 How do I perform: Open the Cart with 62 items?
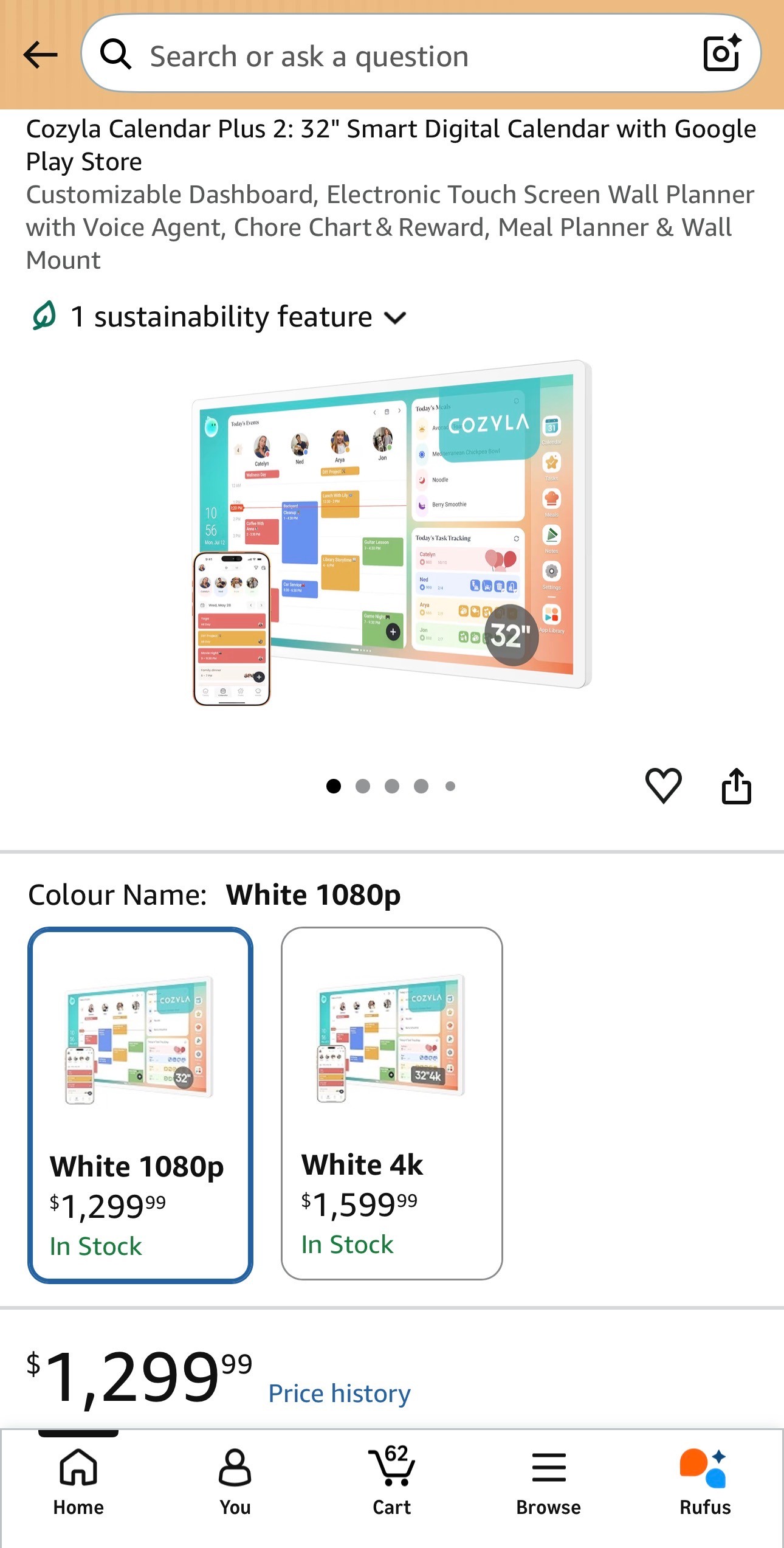point(392,1482)
